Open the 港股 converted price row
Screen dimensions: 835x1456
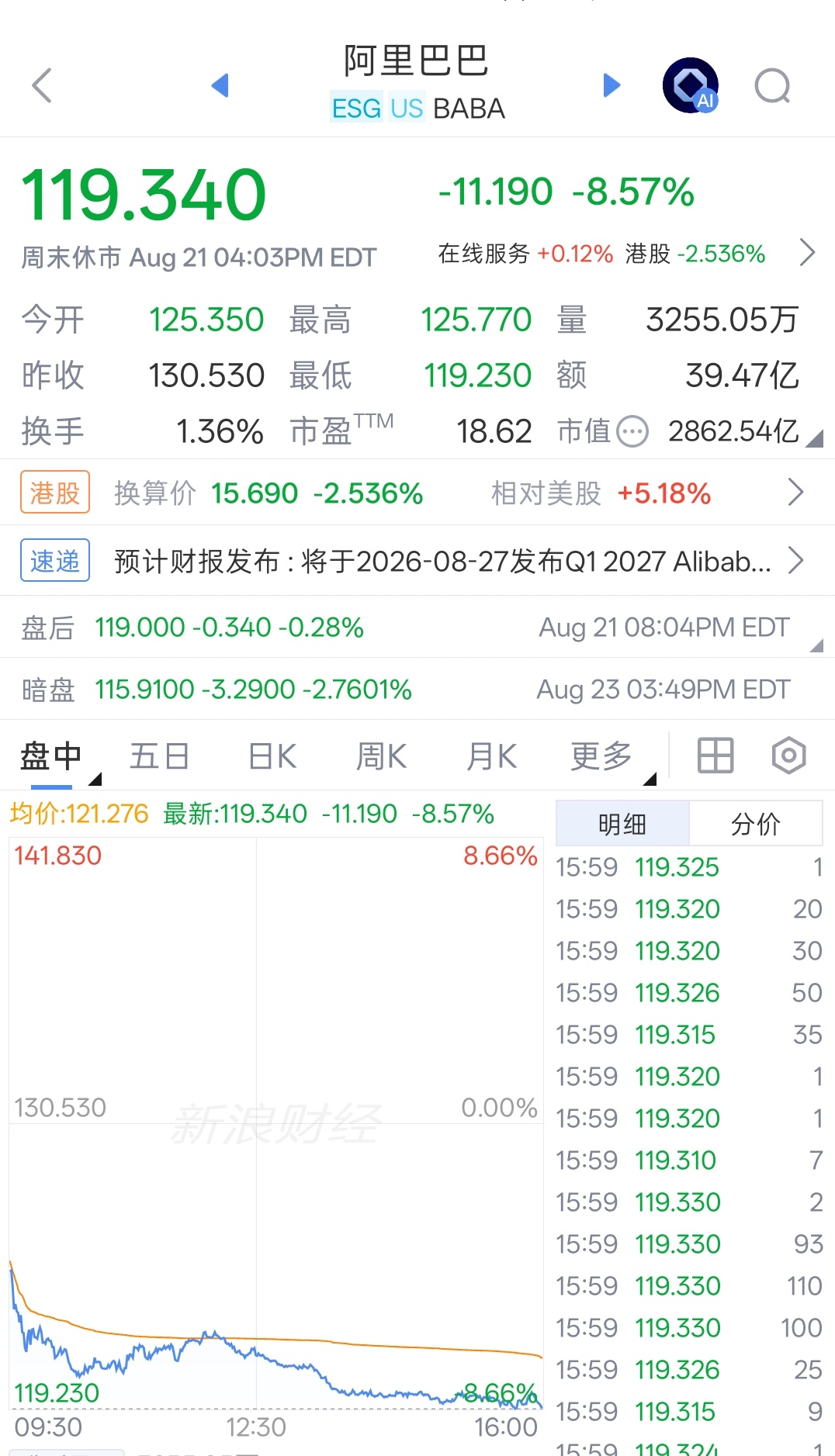point(417,493)
